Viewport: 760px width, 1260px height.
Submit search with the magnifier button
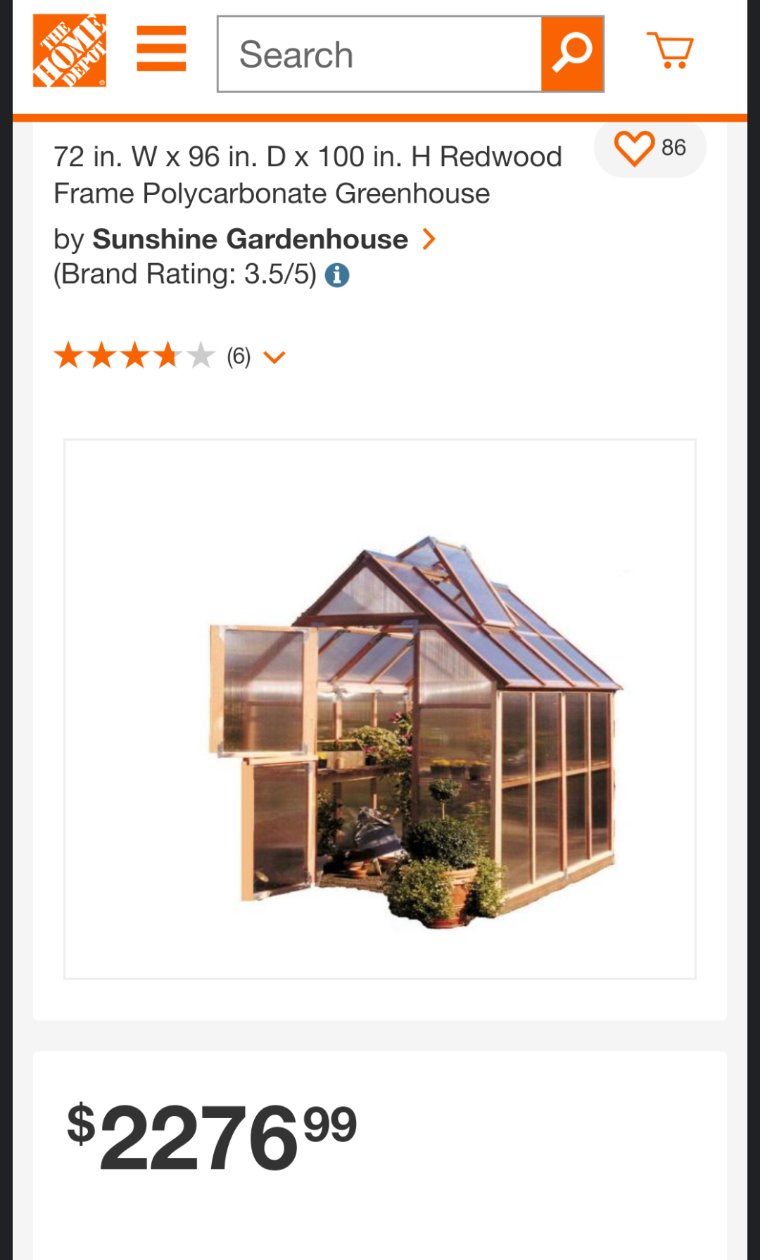[x=572, y=54]
